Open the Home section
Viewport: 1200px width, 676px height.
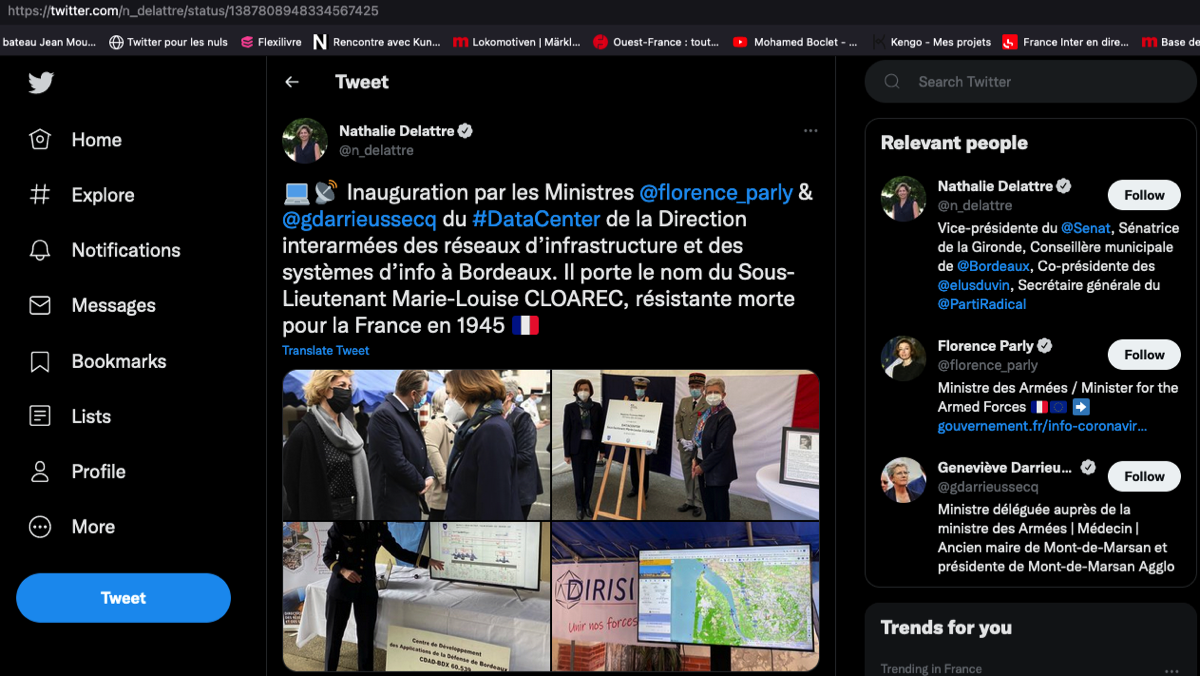[95, 140]
